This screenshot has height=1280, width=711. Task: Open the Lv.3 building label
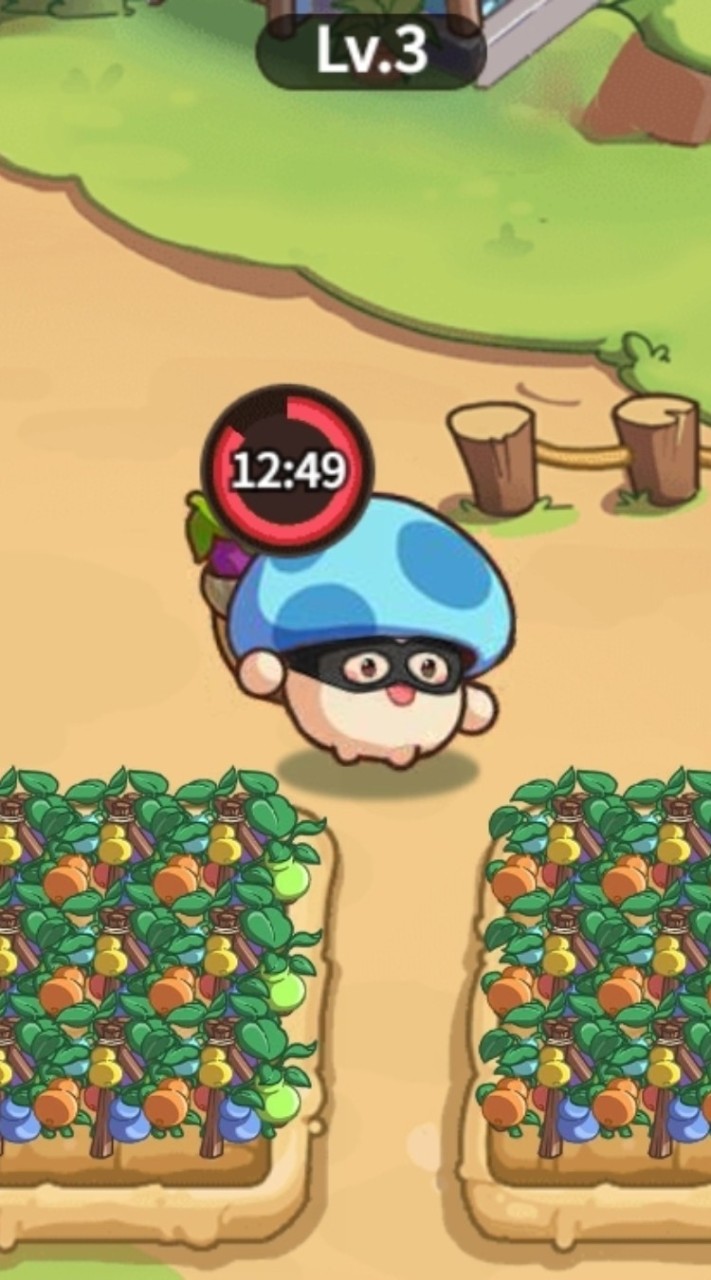click(x=371, y=50)
